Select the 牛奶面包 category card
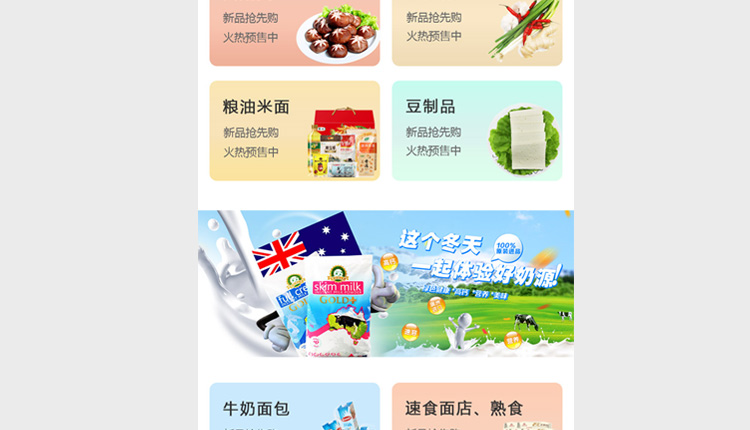750x430 pixels. [294, 408]
